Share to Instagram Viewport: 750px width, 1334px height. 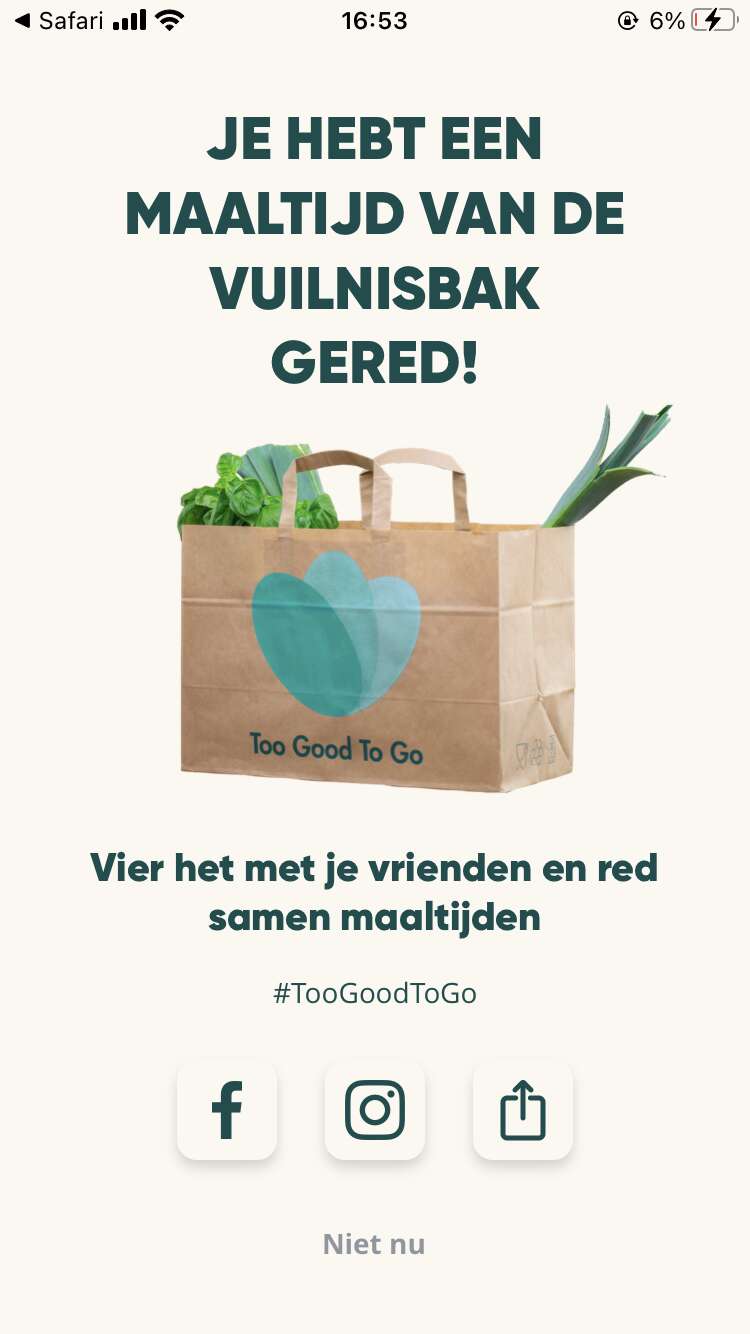coord(375,1110)
